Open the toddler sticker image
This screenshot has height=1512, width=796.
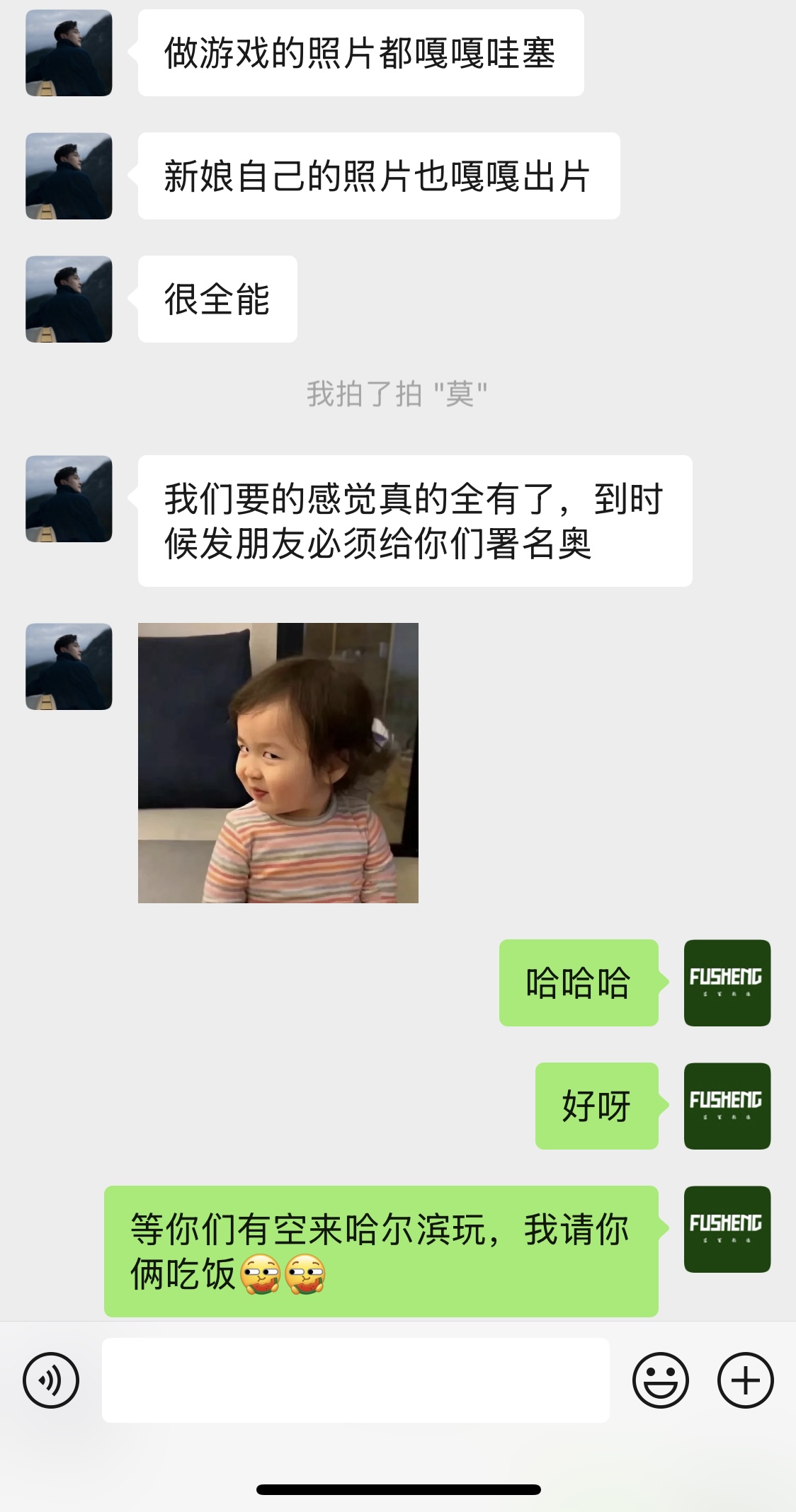[x=278, y=762]
